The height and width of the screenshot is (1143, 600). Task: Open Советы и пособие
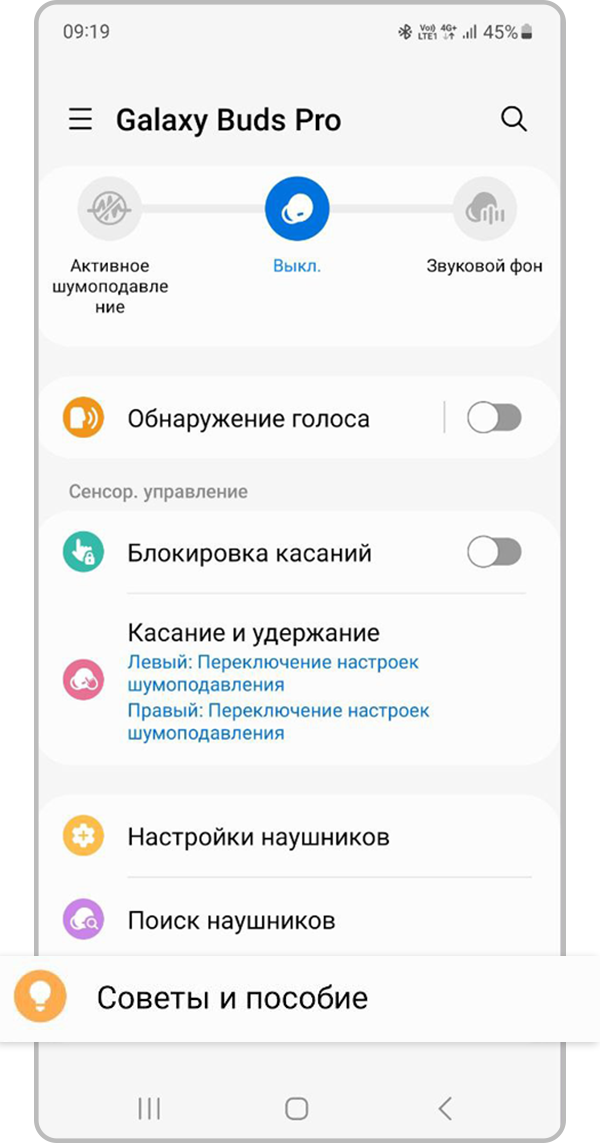click(232, 998)
